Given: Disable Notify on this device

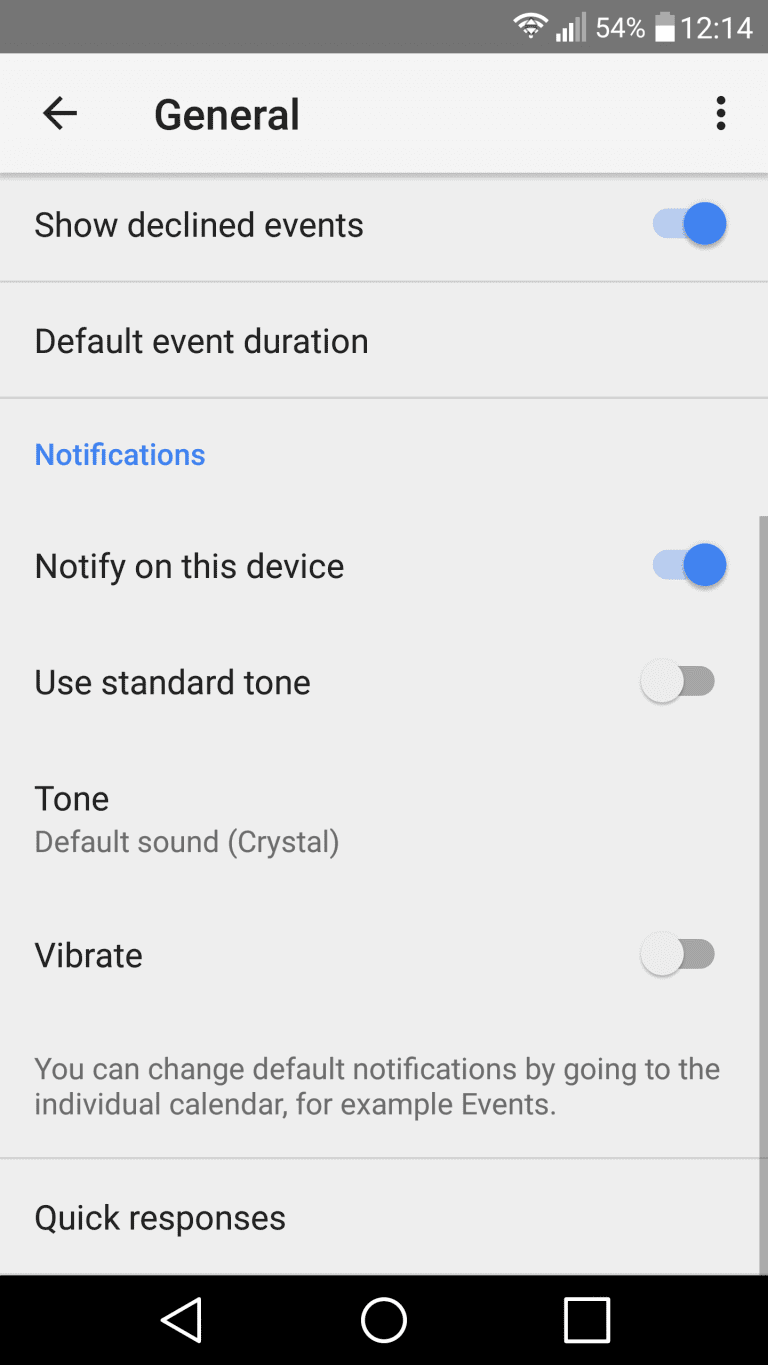Looking at the screenshot, I should click(689, 566).
